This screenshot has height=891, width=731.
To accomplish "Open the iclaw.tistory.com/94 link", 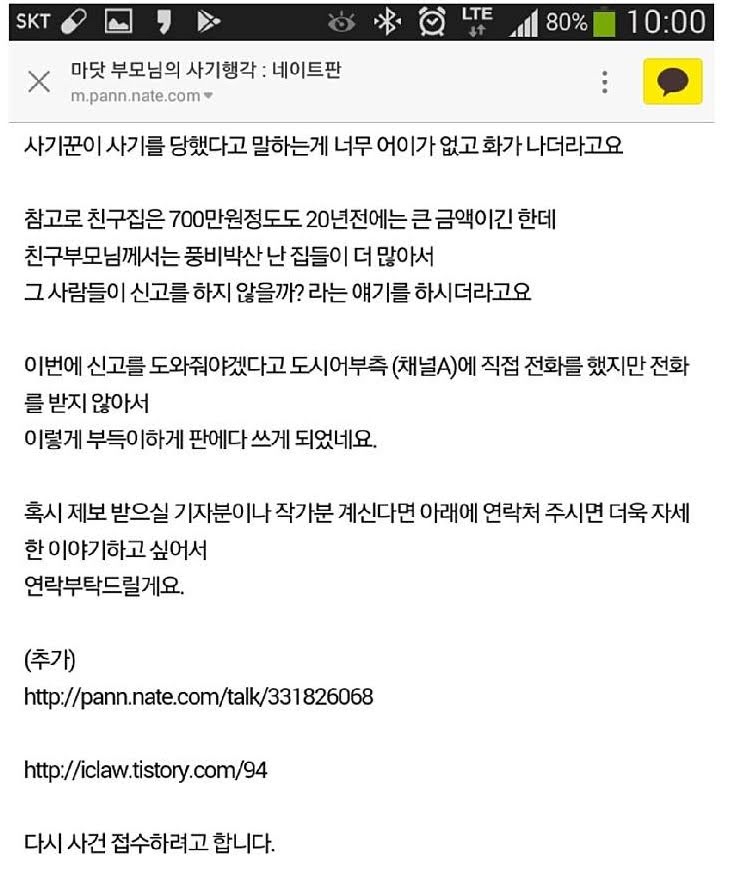I will click(146, 770).
